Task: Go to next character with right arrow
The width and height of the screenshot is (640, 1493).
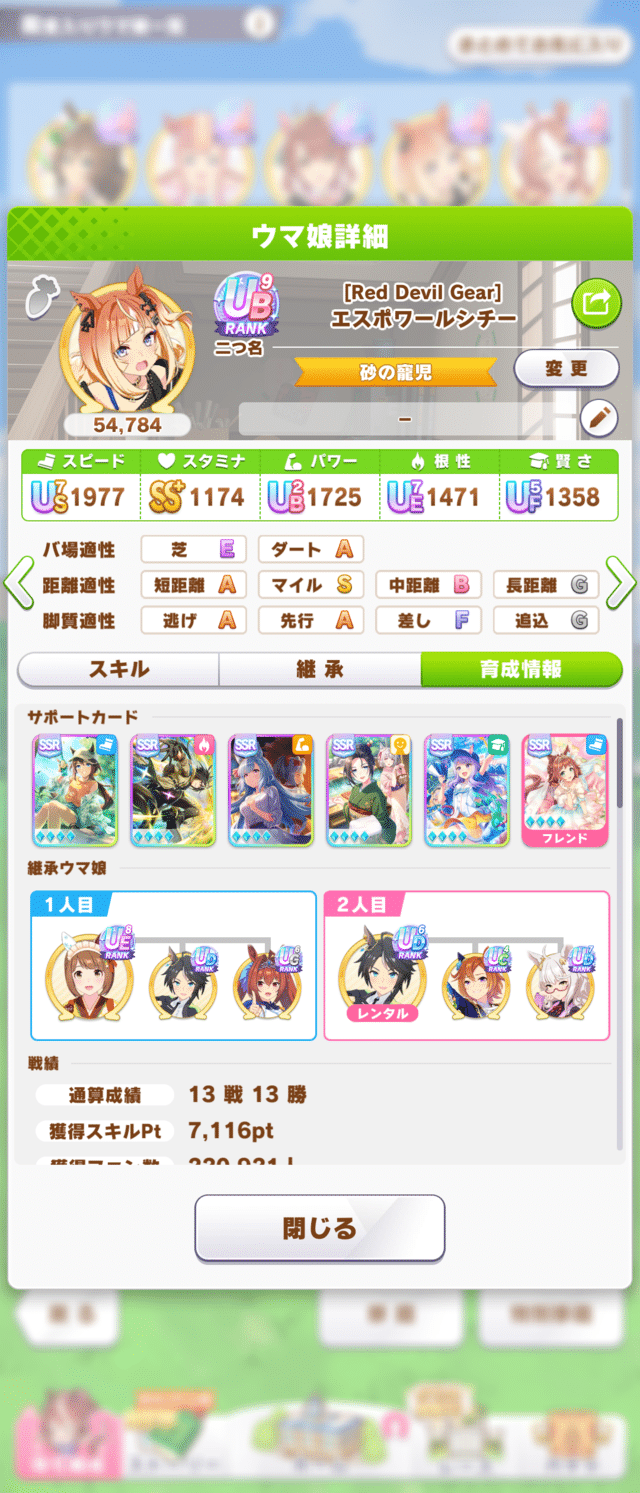Action: point(621,585)
